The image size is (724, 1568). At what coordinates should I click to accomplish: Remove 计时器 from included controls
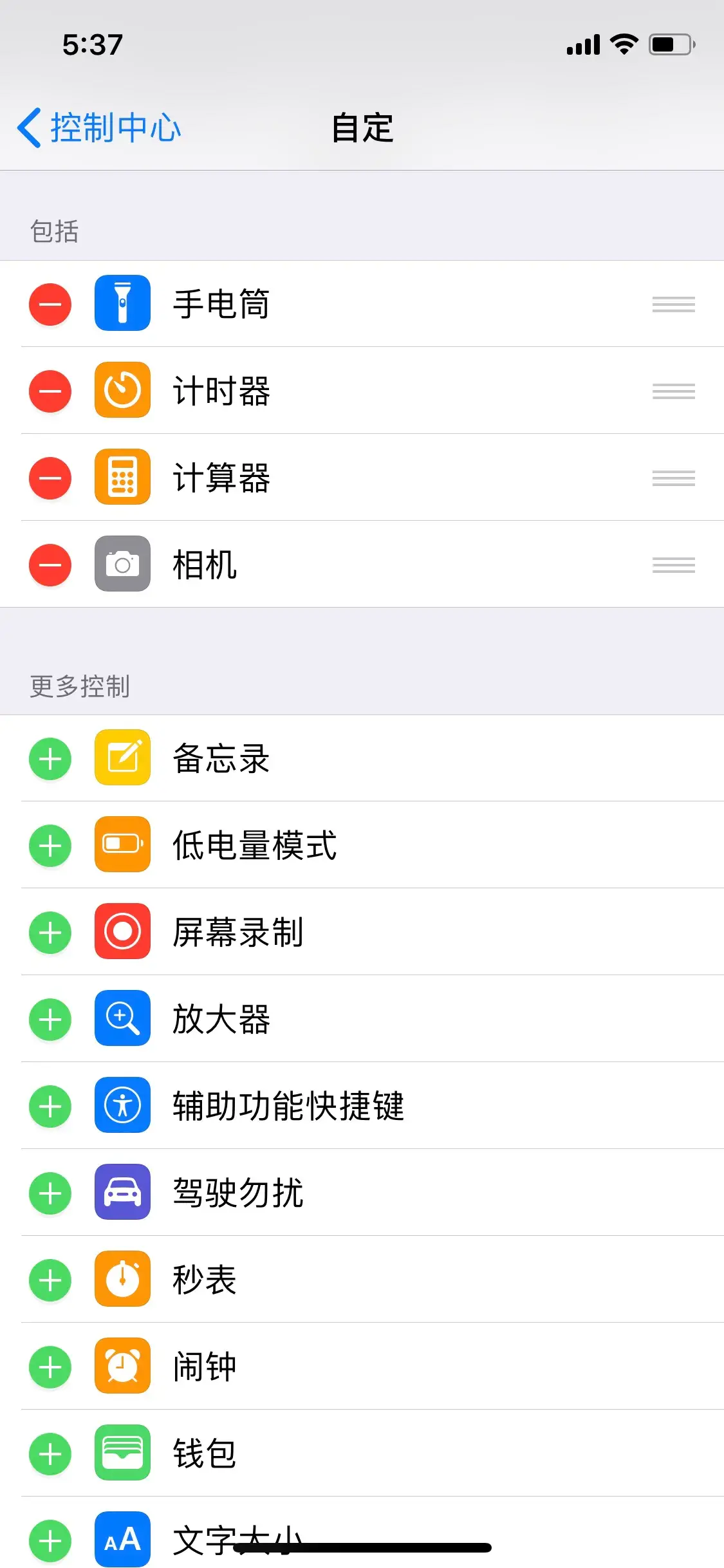50,391
